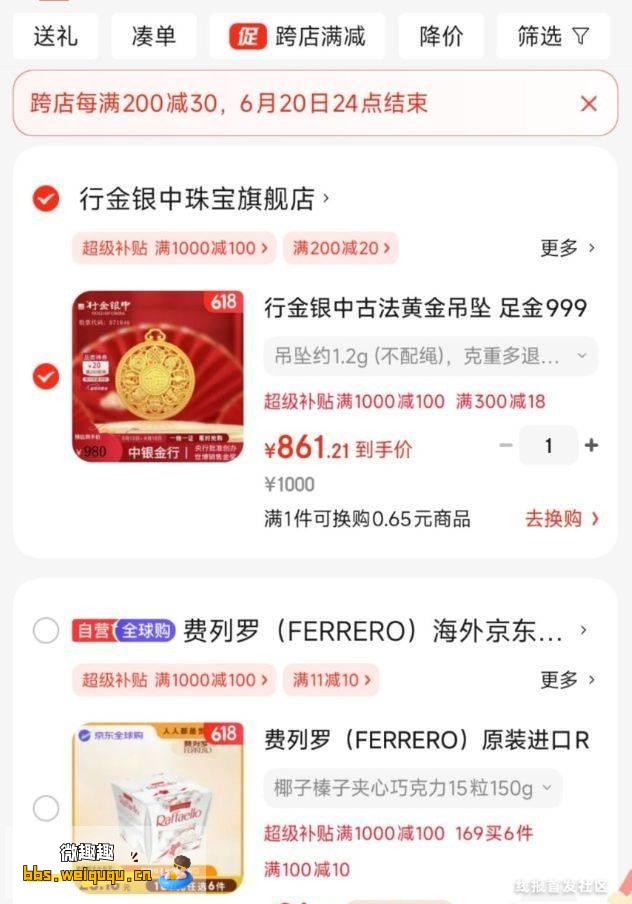The height and width of the screenshot is (904, 632).
Task: Deselect the 古法黄金吊坠 item checkbox
Action: pyautogui.click(x=46, y=376)
